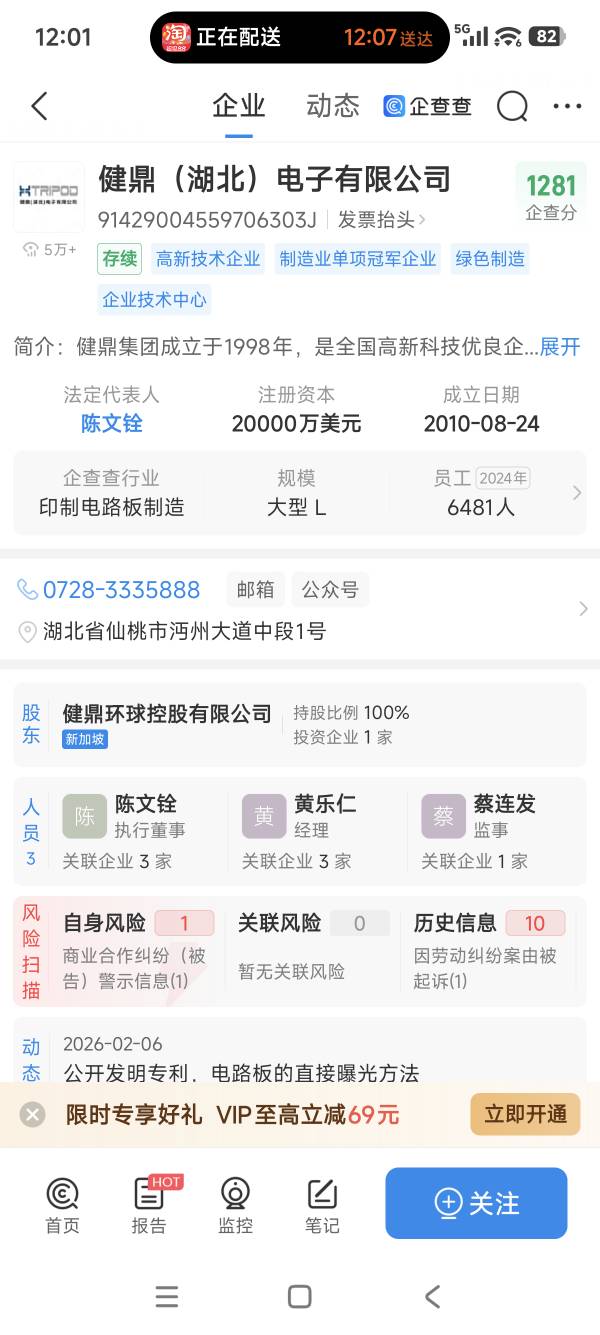Open shareholder 健鼎环球控股有限公司
The width and height of the screenshot is (600, 1335).
167,714
